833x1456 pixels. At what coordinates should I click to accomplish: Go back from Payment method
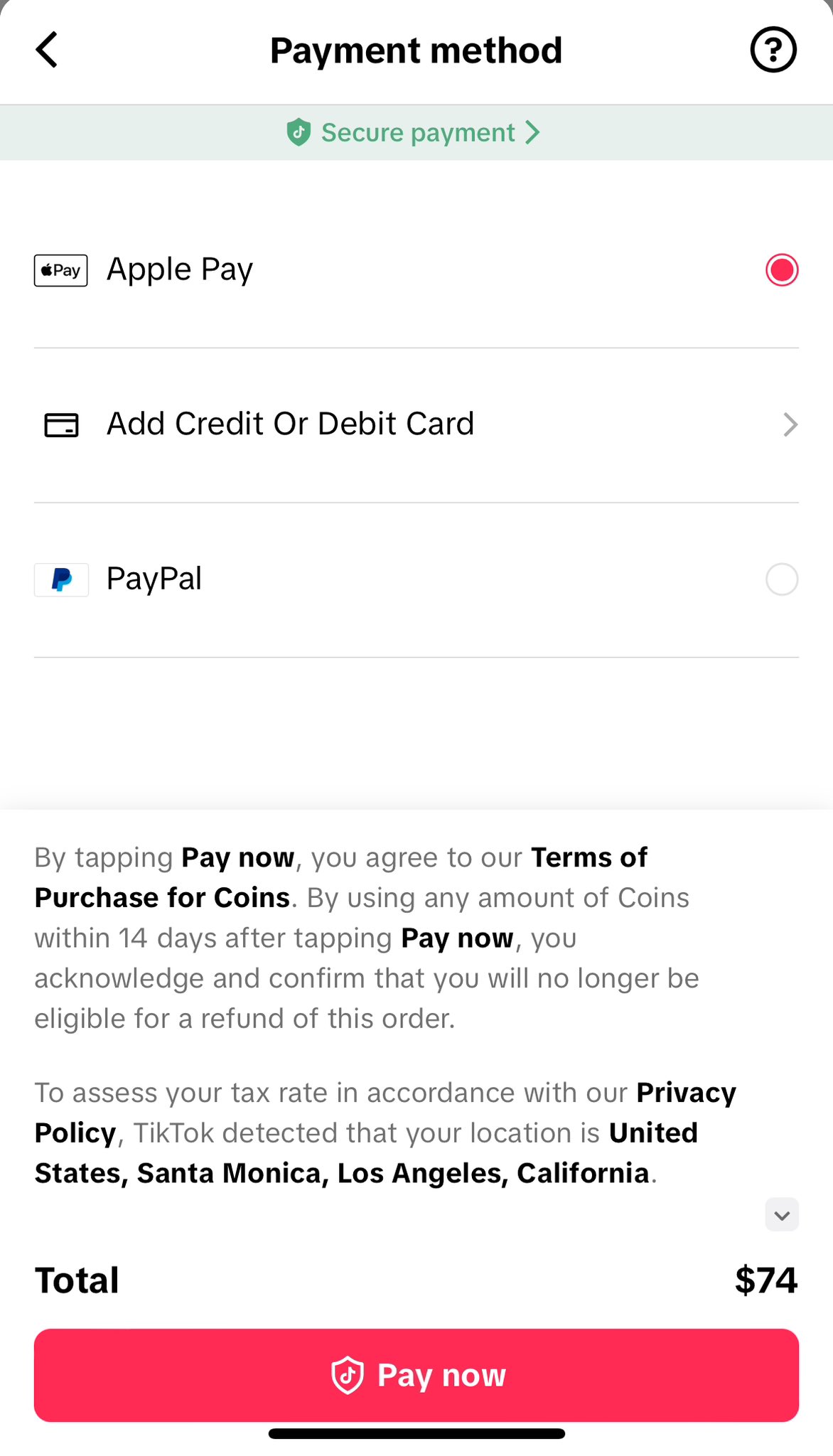pyautogui.click(x=47, y=50)
